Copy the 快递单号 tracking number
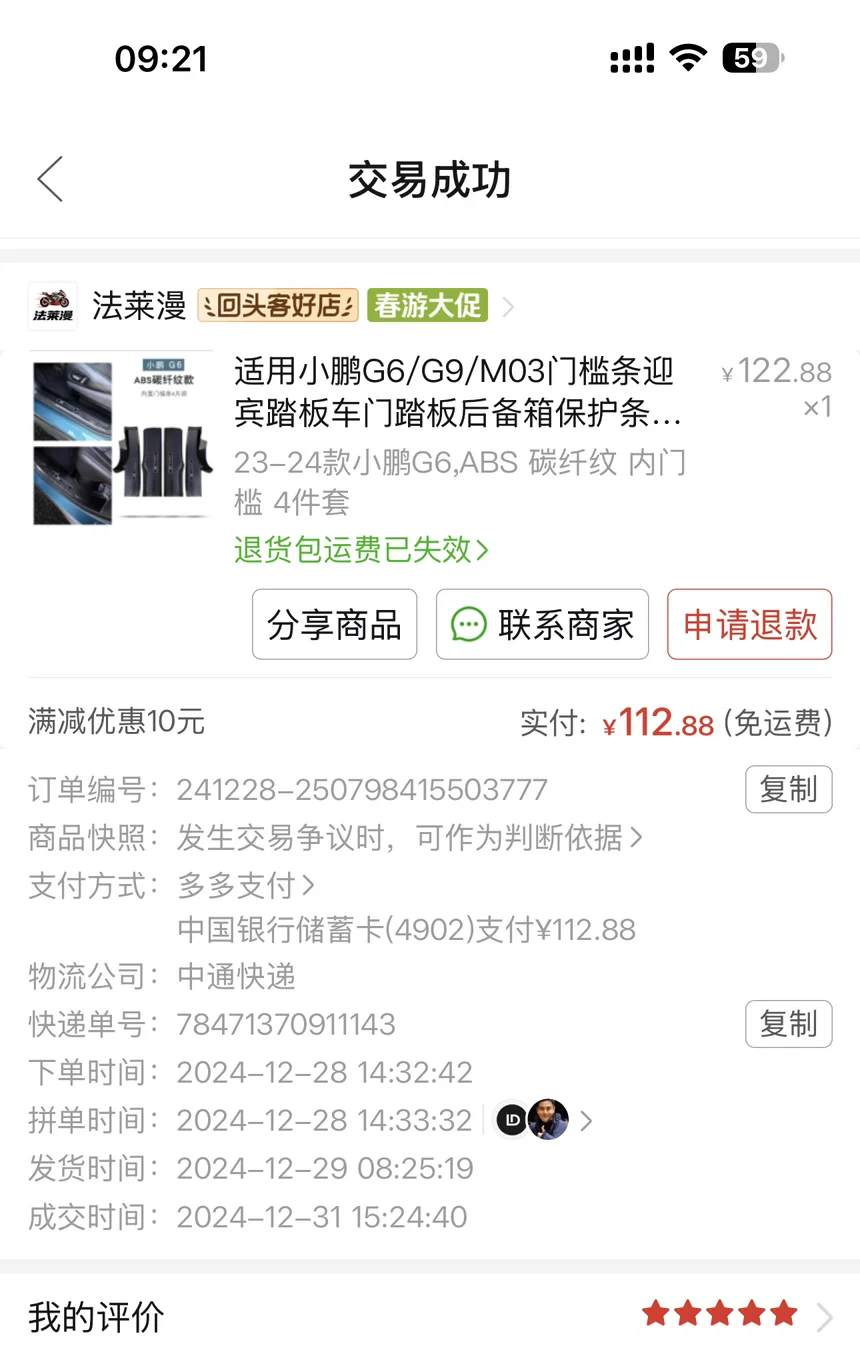The width and height of the screenshot is (860, 1356). pyautogui.click(x=788, y=1024)
